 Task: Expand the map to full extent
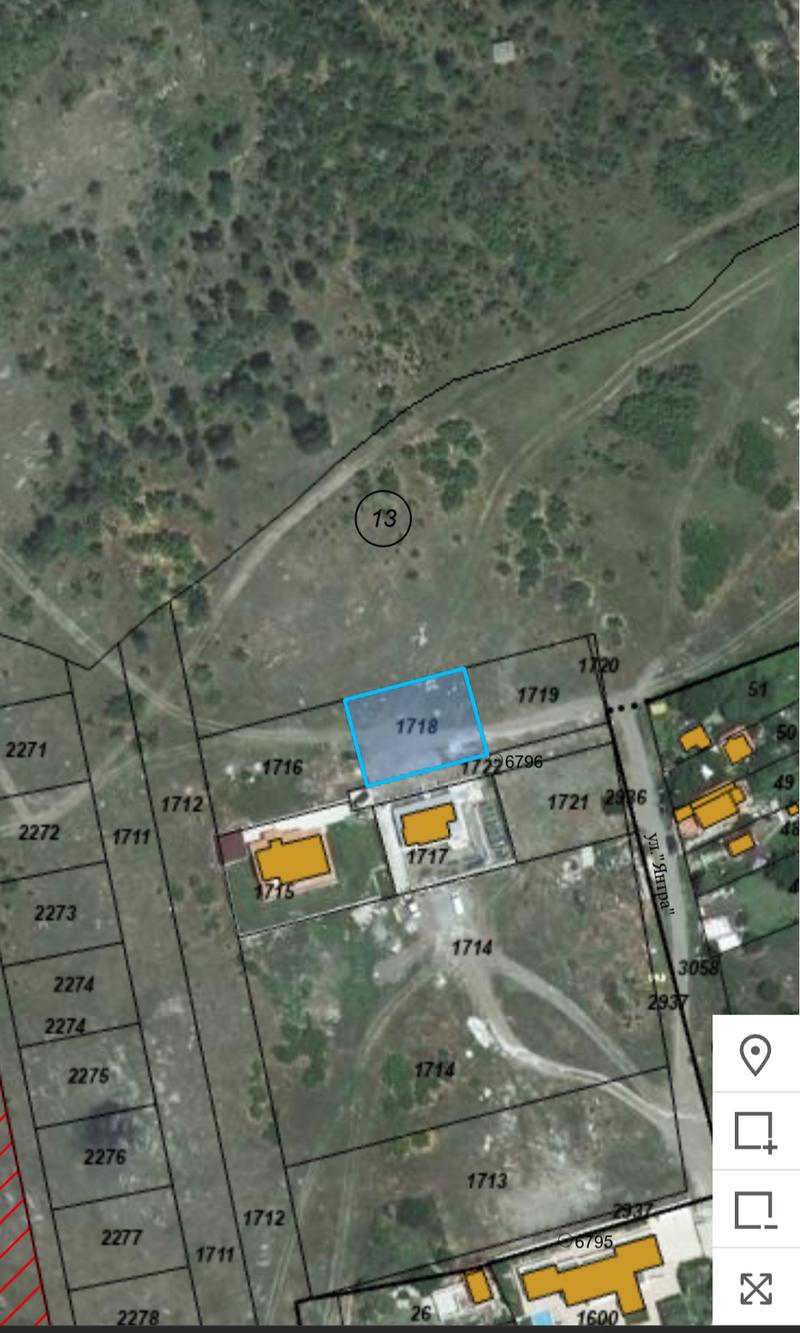click(755, 1288)
